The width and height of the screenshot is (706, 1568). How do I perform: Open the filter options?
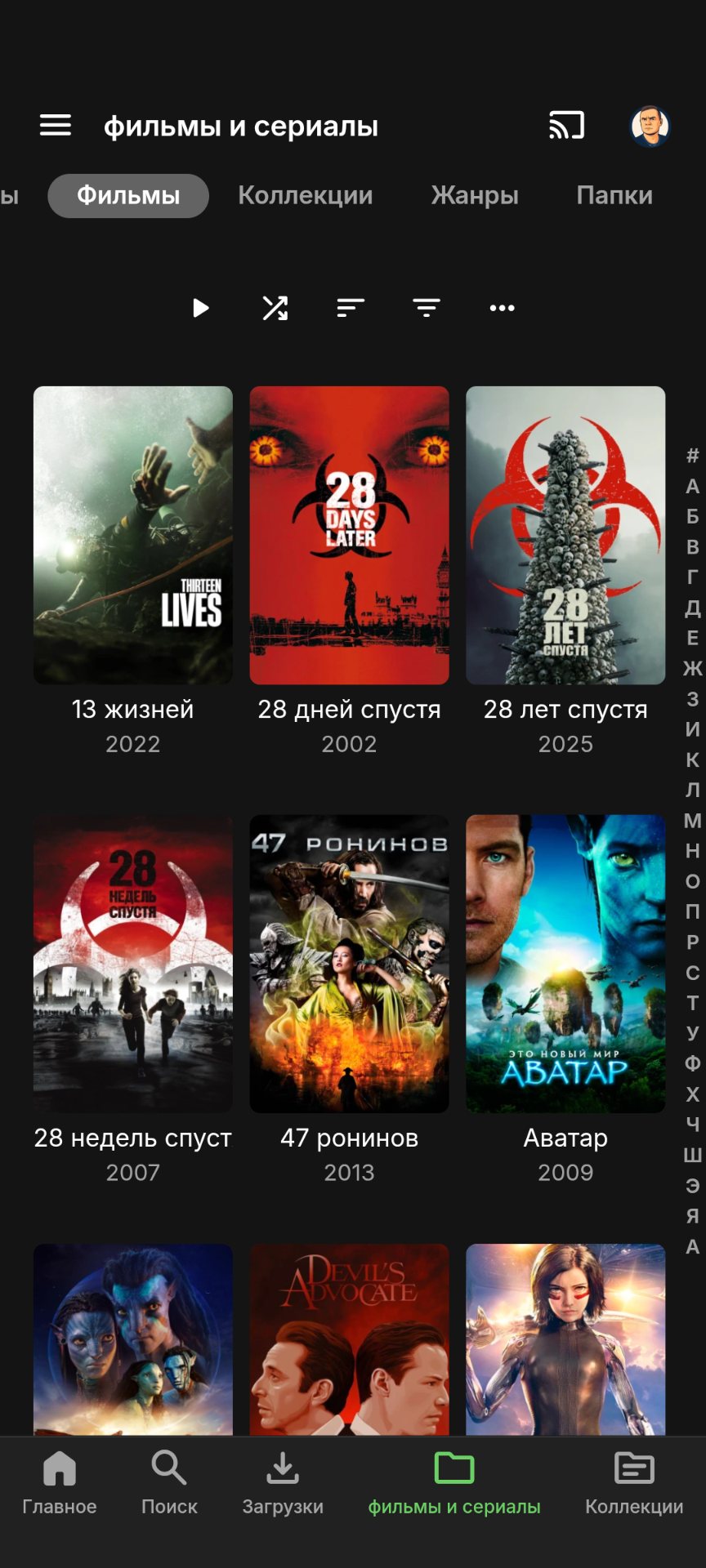click(427, 308)
